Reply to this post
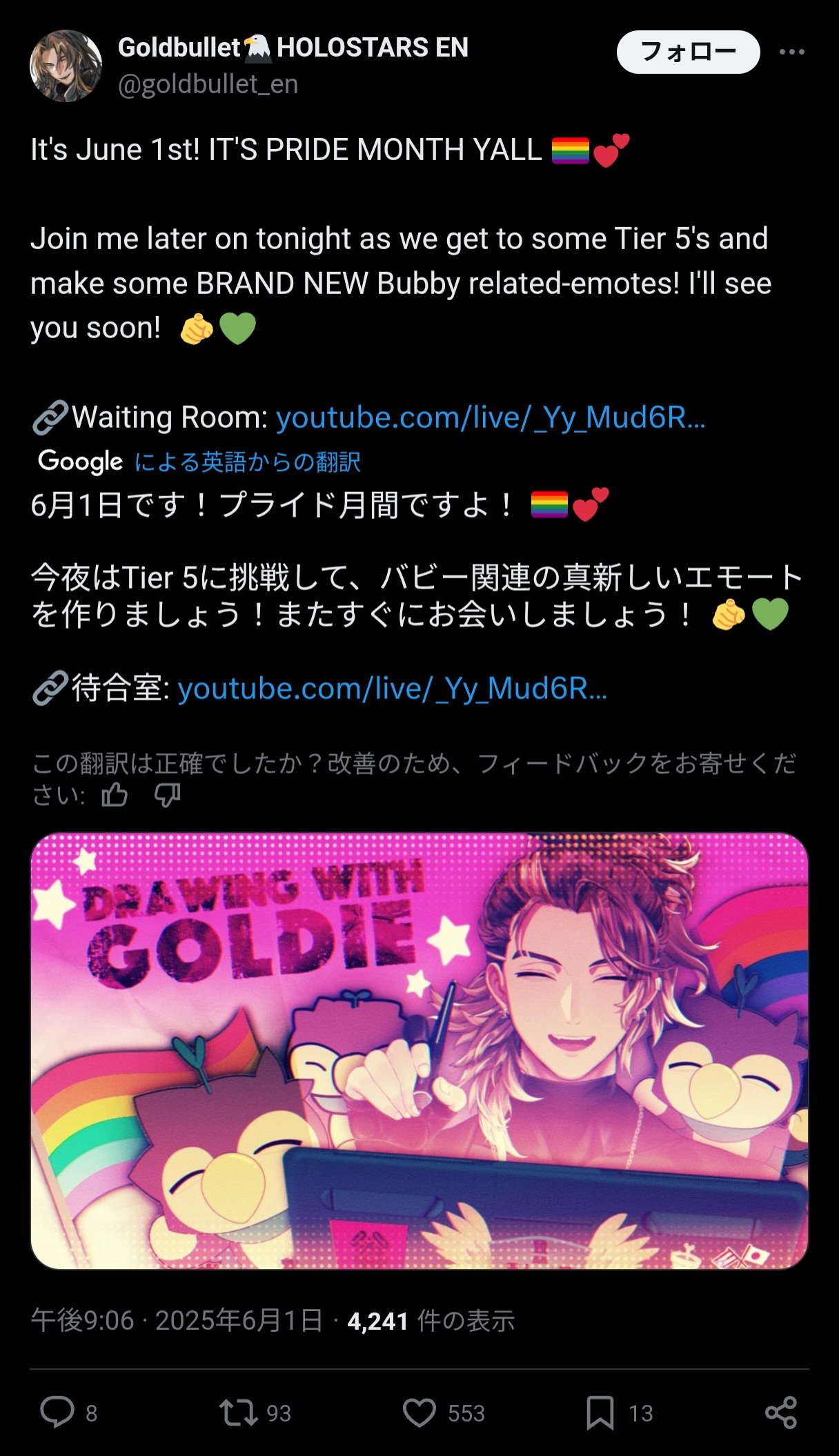Image resolution: width=839 pixels, height=1456 pixels. pos(57,1413)
